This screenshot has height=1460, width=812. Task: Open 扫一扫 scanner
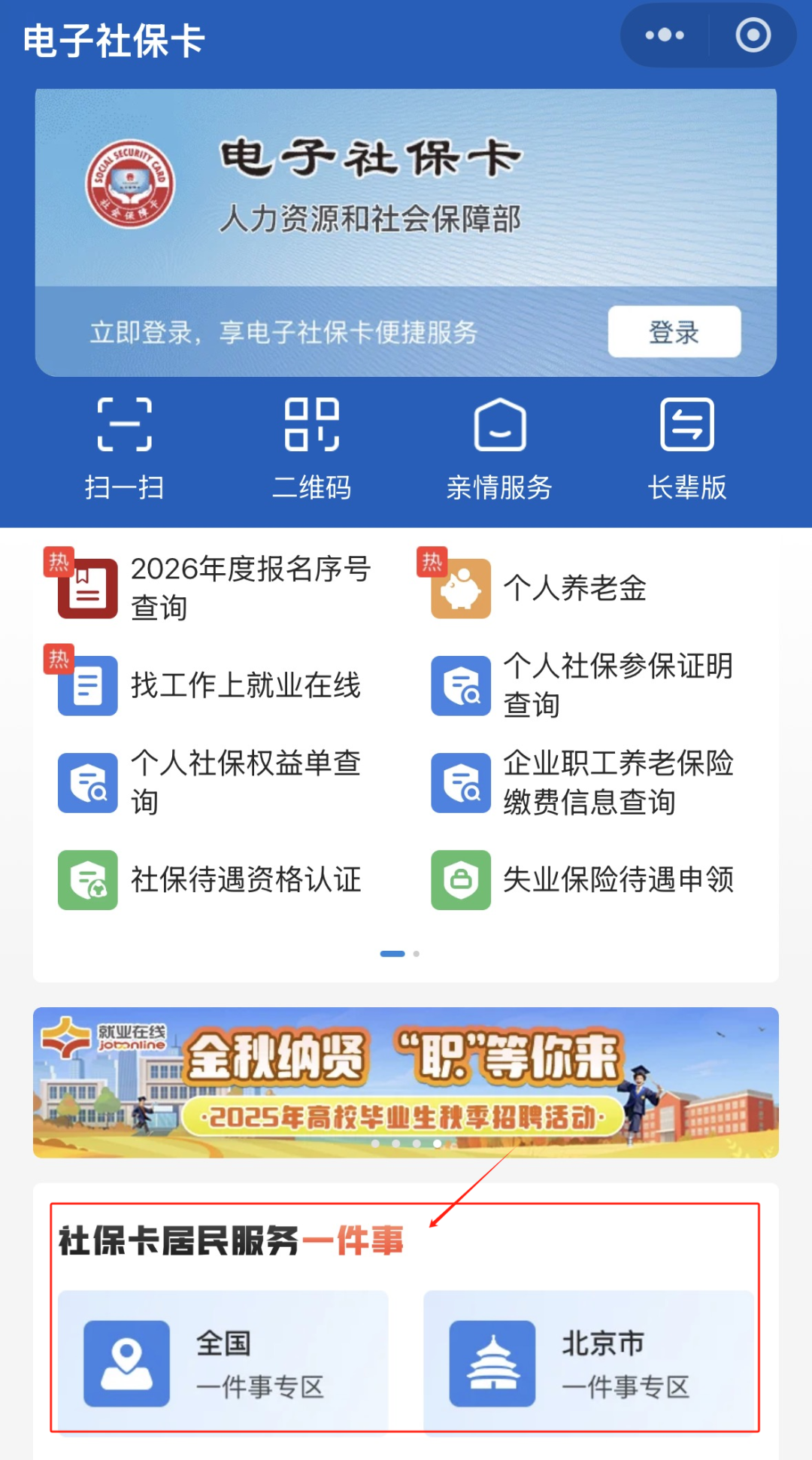point(125,448)
